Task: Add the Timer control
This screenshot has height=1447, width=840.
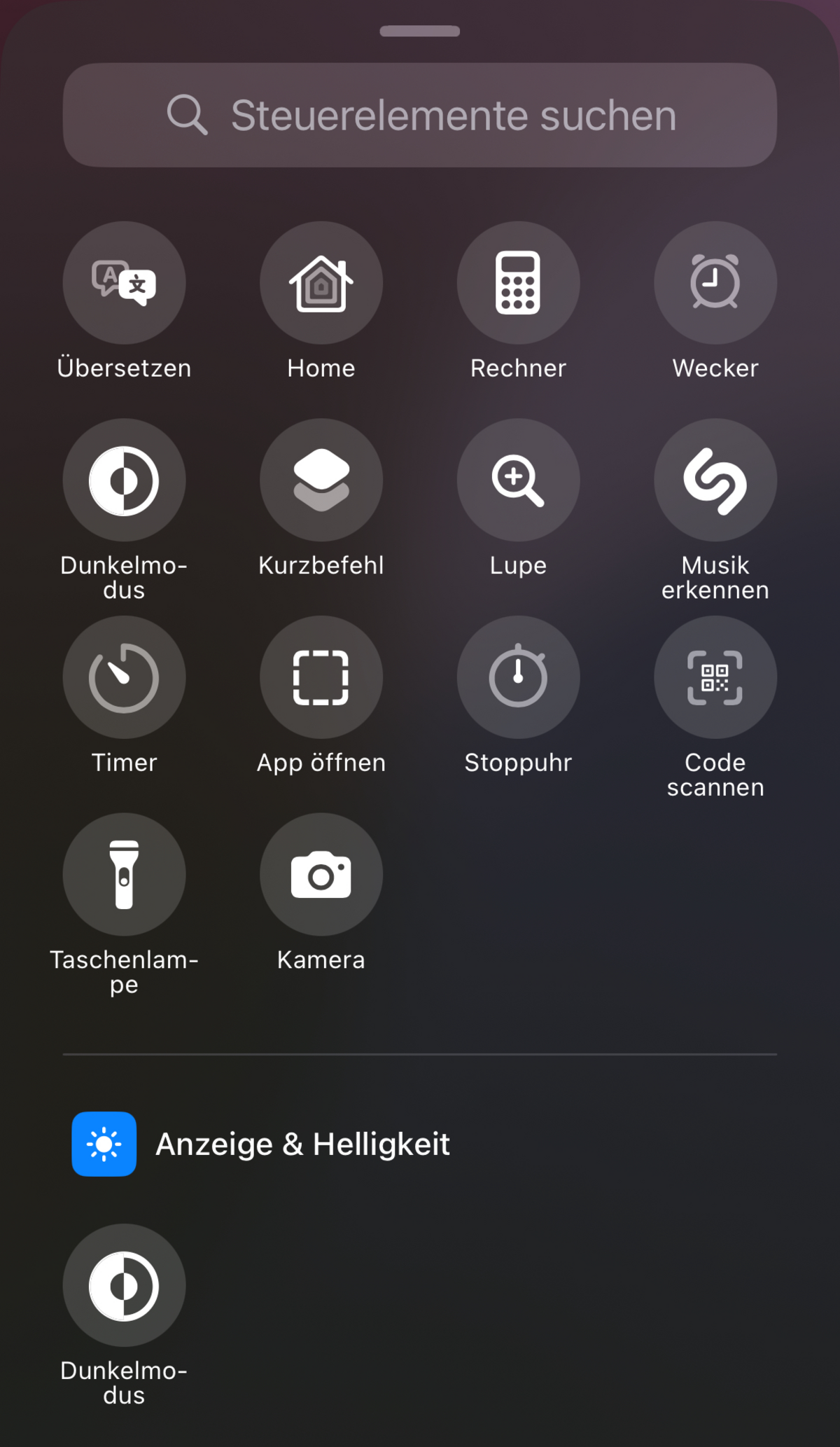Action: click(124, 677)
